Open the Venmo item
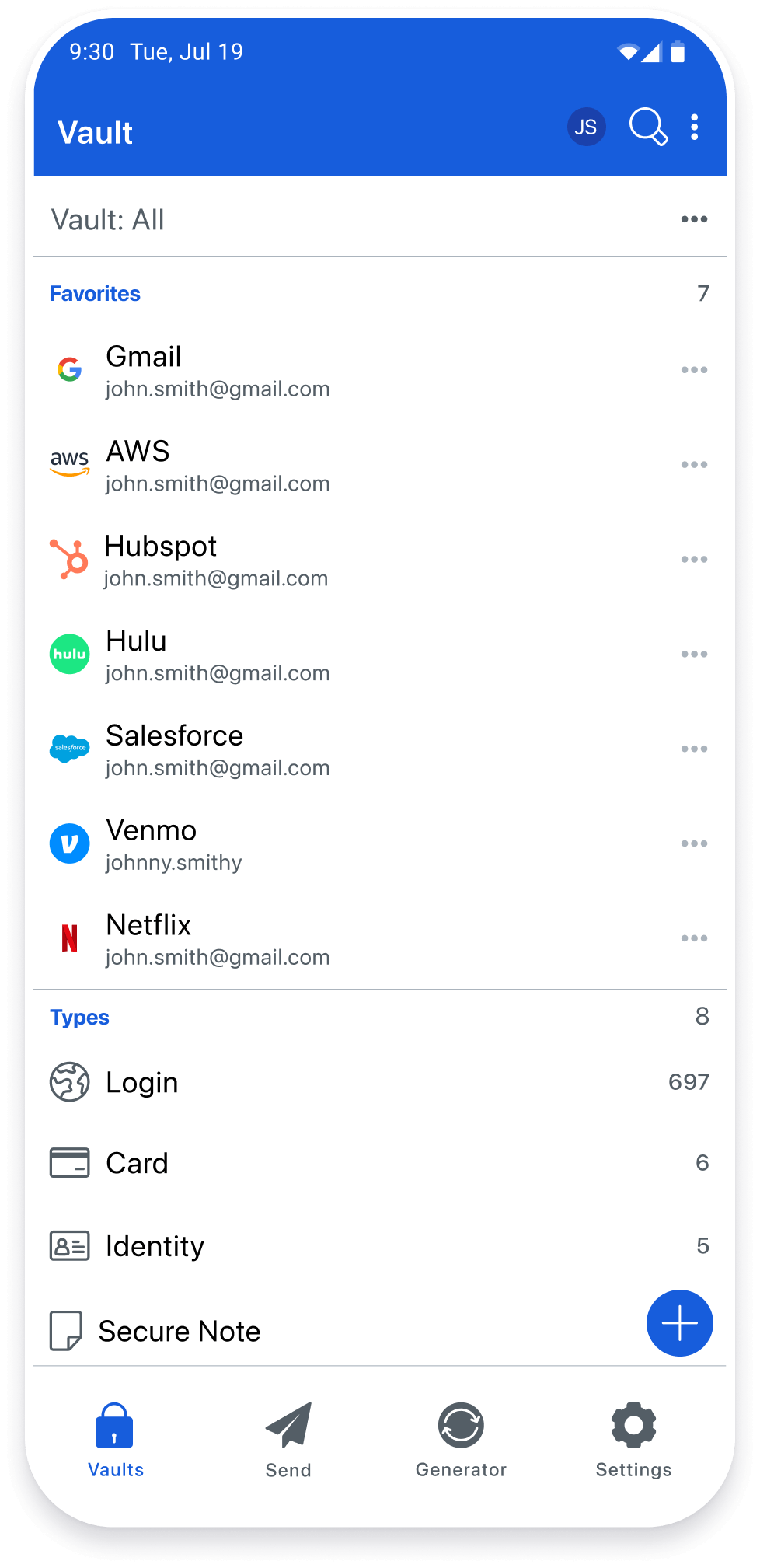This screenshot has width=760, height=1568. tap(174, 845)
